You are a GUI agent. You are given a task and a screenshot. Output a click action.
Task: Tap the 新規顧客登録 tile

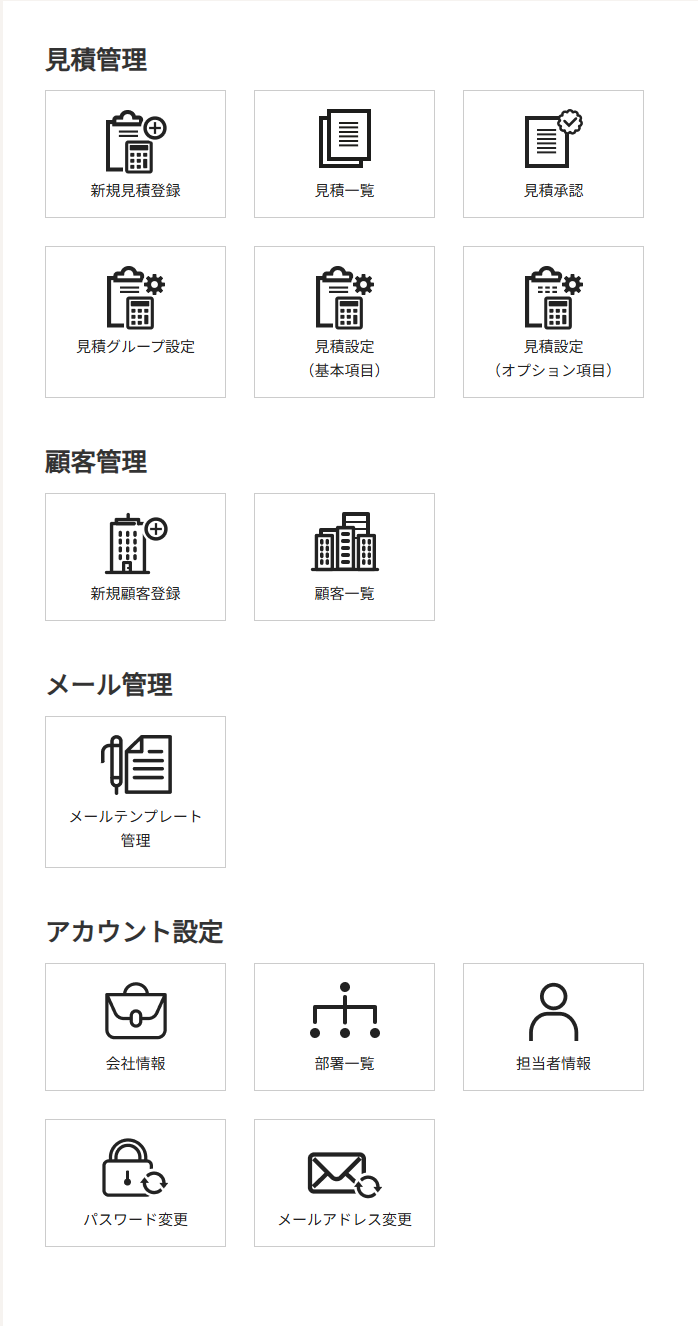[135, 557]
